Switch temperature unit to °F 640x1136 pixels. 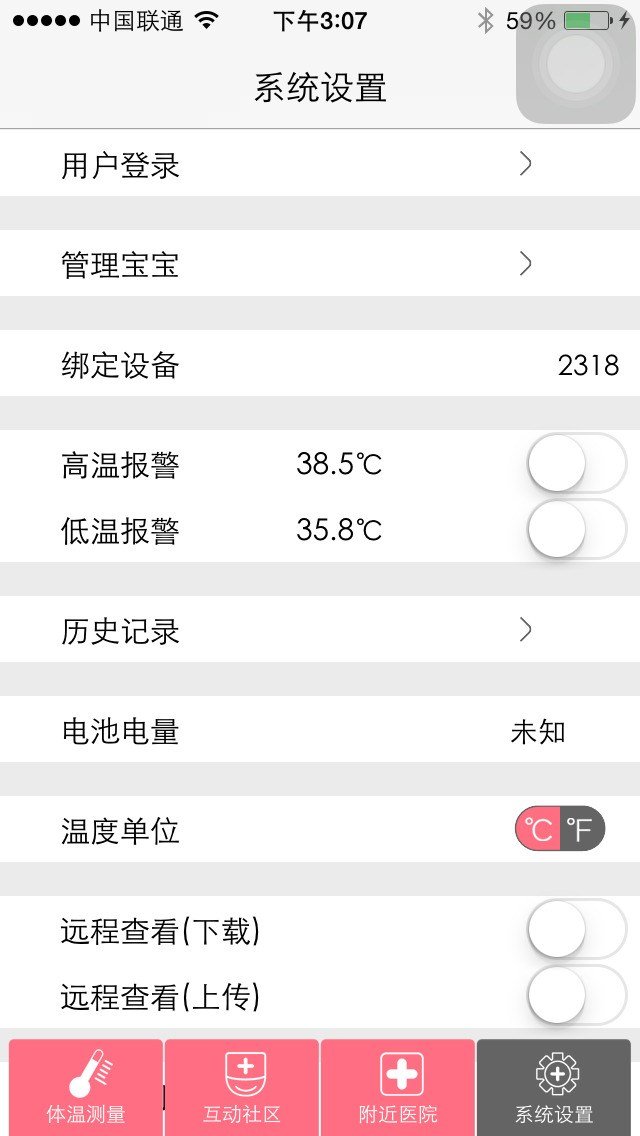pos(582,829)
